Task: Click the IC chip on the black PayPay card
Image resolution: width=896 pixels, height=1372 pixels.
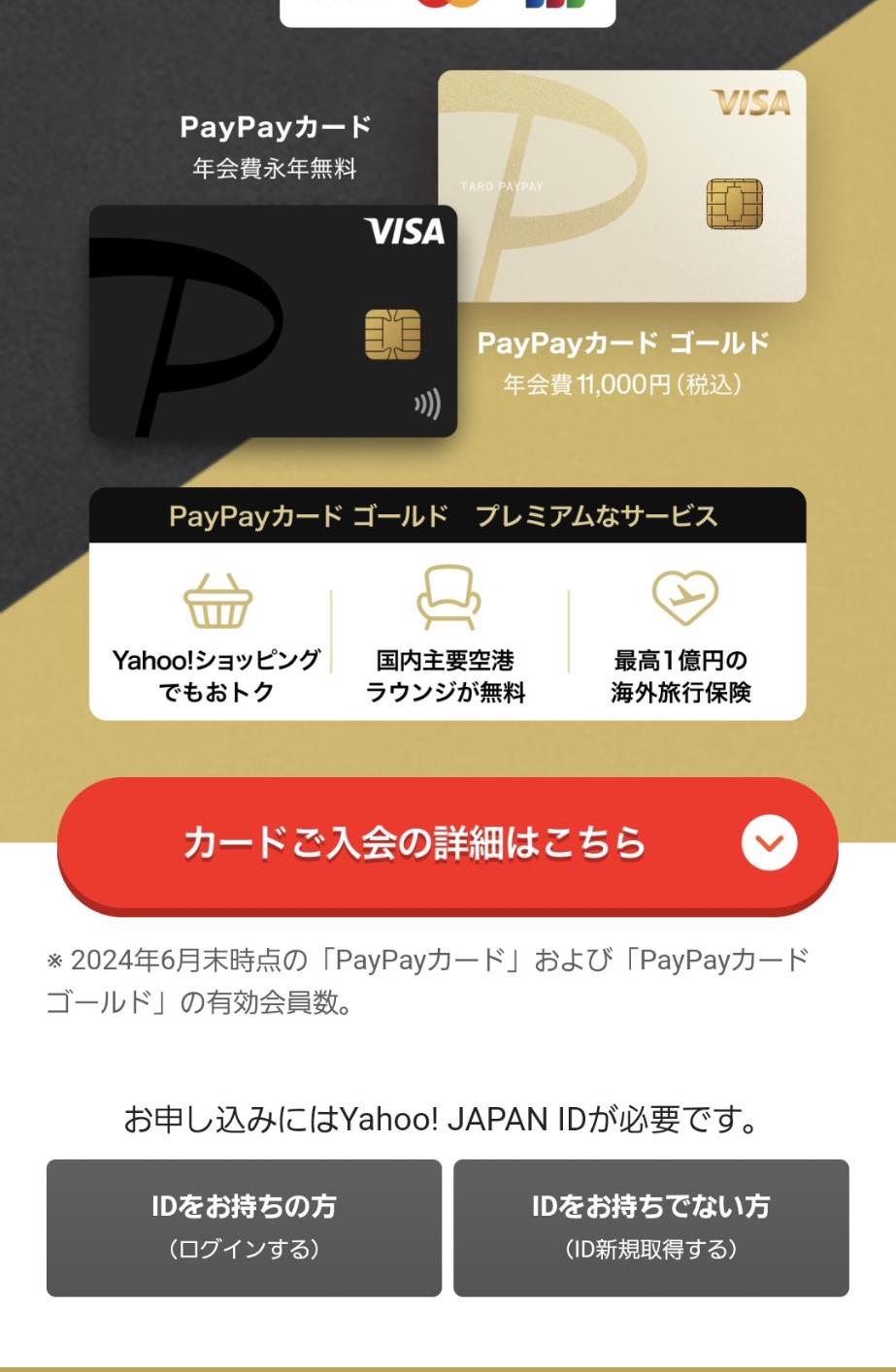Action: [x=392, y=336]
